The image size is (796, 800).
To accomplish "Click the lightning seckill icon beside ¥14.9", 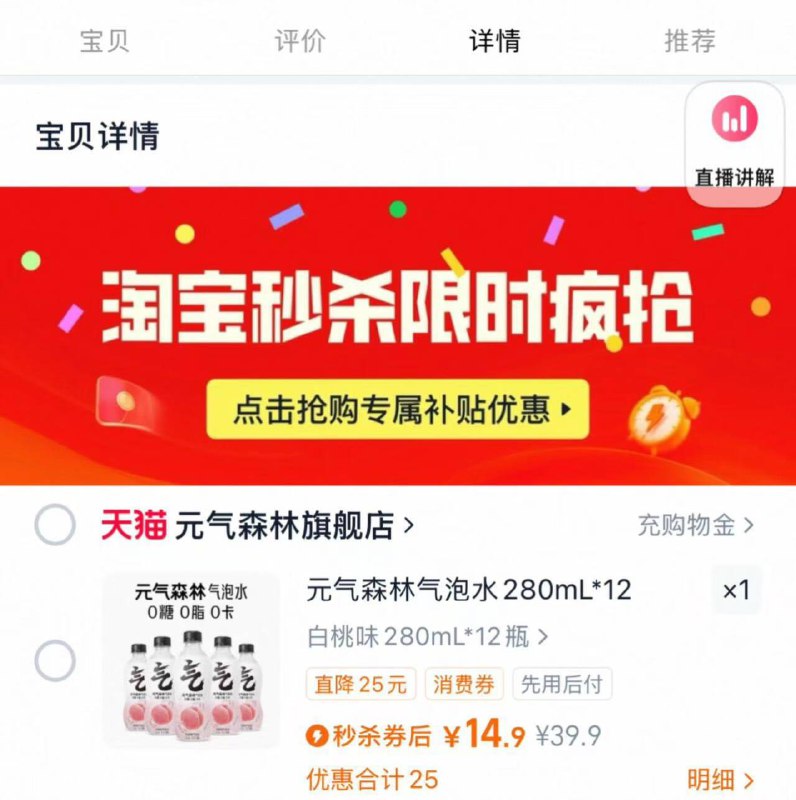I will [316, 734].
